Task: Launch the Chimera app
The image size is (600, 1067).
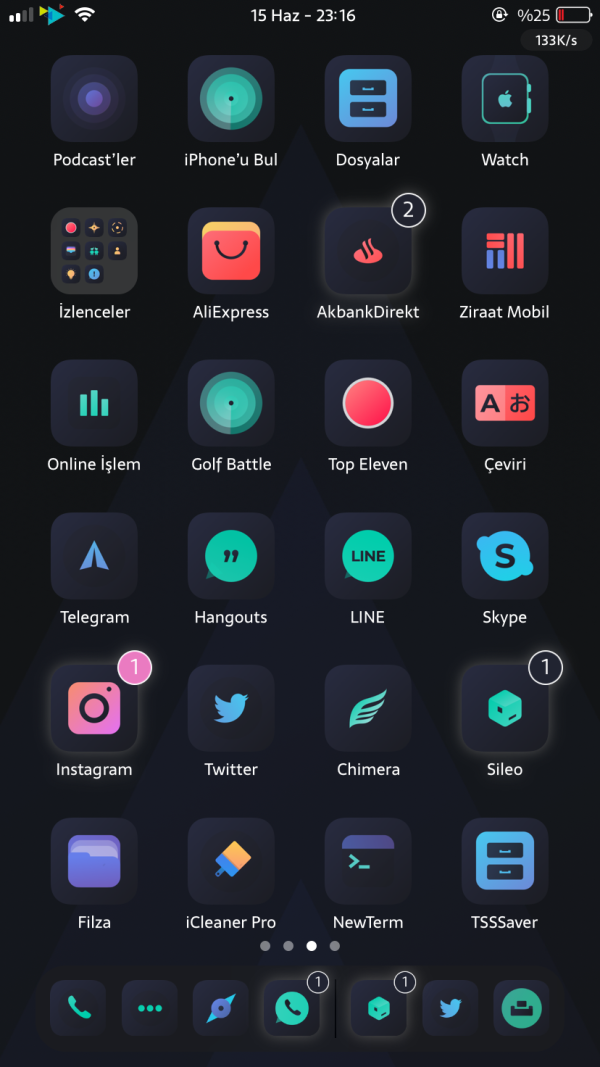Action: (x=368, y=708)
